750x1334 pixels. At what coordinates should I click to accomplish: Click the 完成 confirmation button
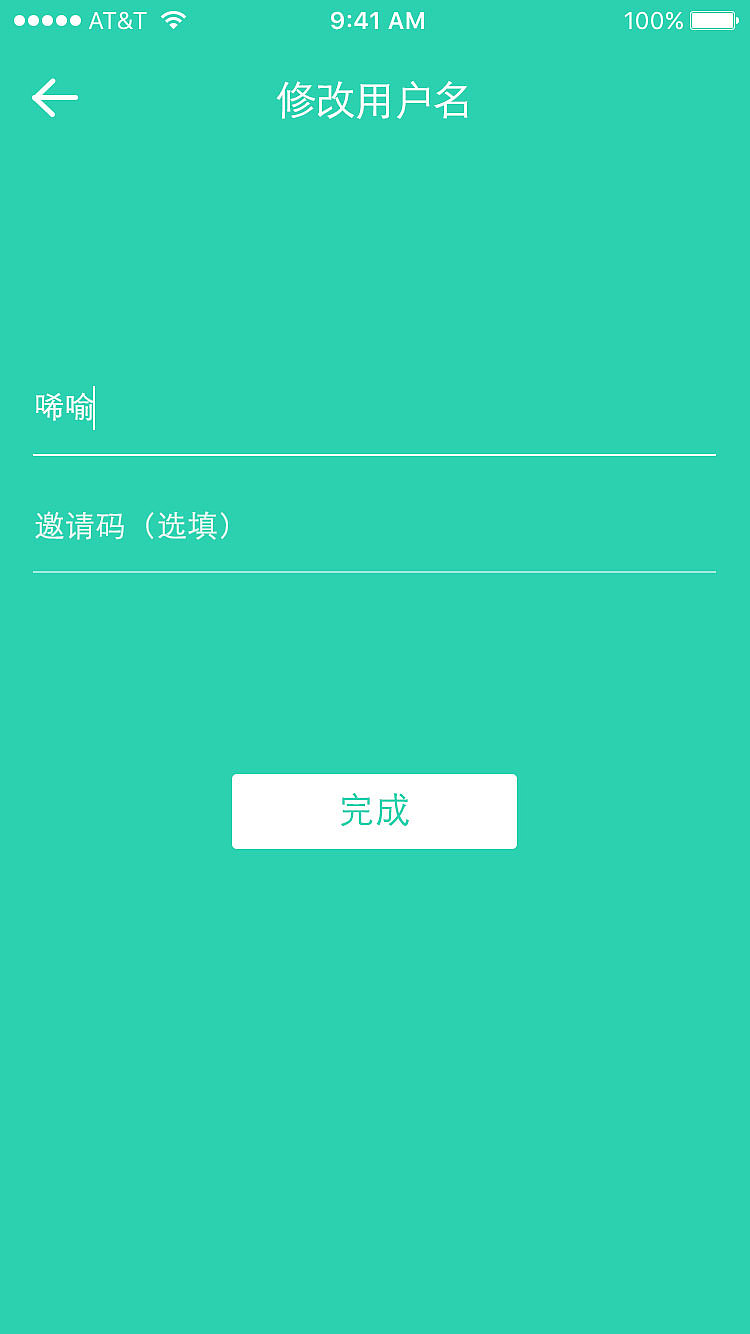point(374,811)
